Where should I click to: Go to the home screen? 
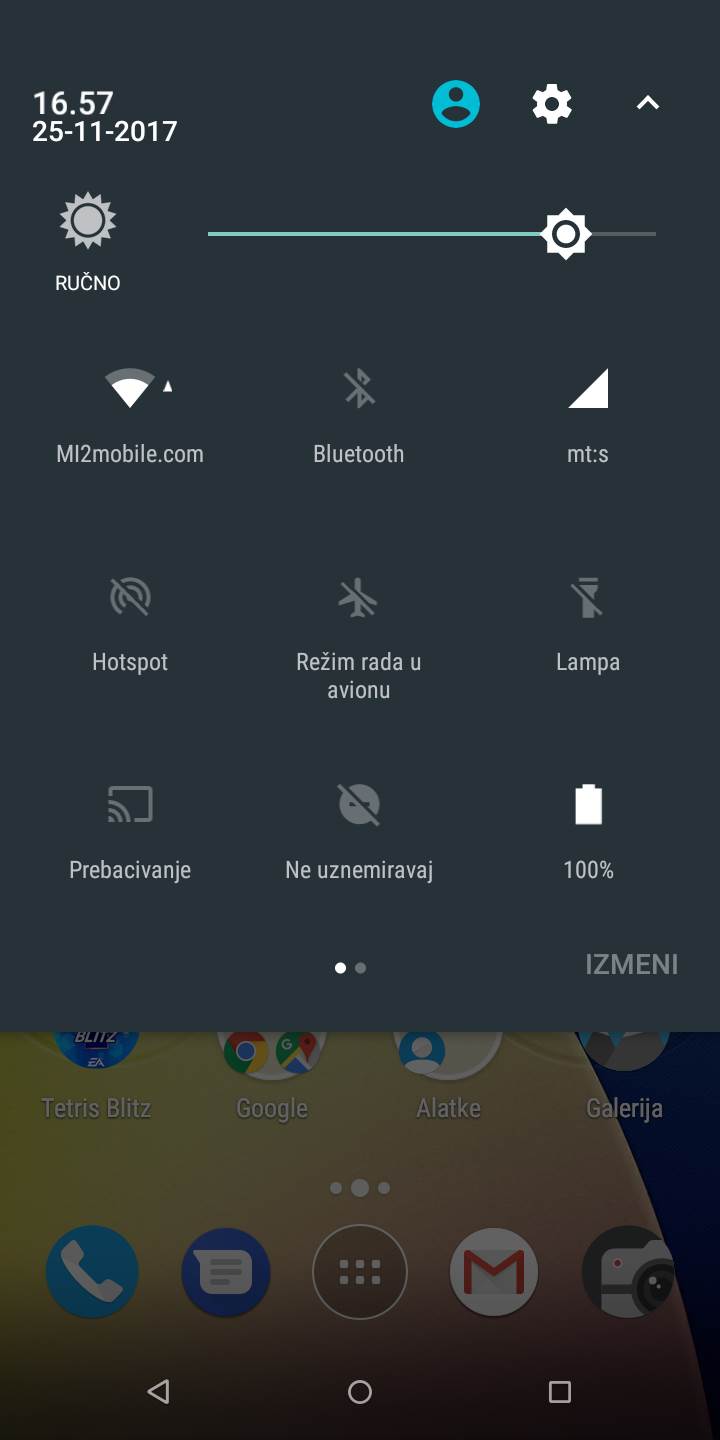[x=360, y=1391]
